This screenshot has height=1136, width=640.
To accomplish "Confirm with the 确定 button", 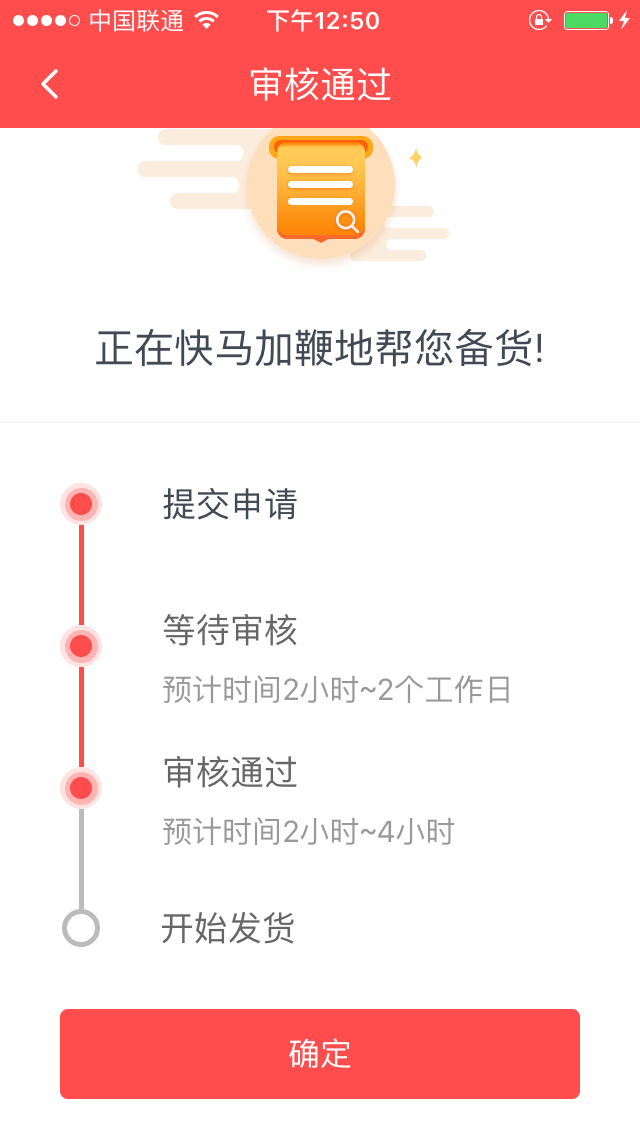I will pyautogui.click(x=320, y=1053).
